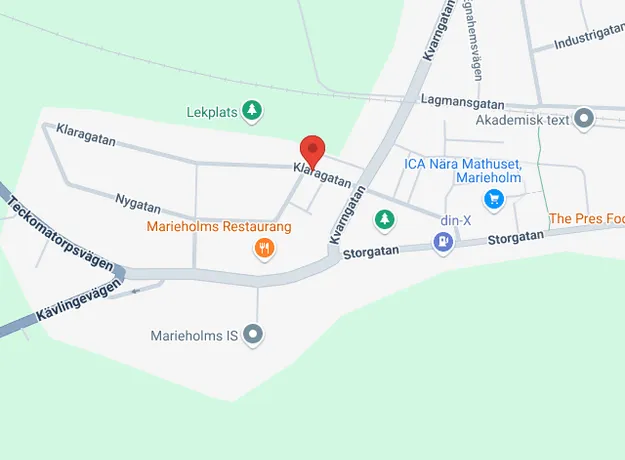Tap the green park marker beside Kvarngatan
This screenshot has height=460, width=625.
click(383, 217)
